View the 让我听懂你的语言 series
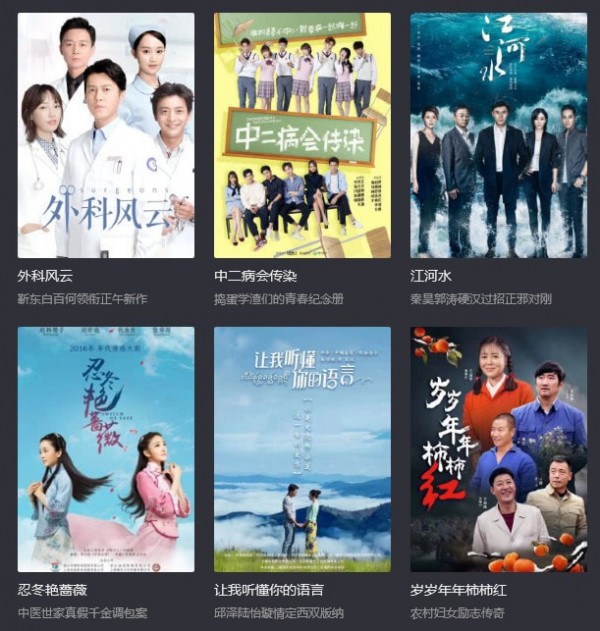600x631 pixels. point(302,449)
